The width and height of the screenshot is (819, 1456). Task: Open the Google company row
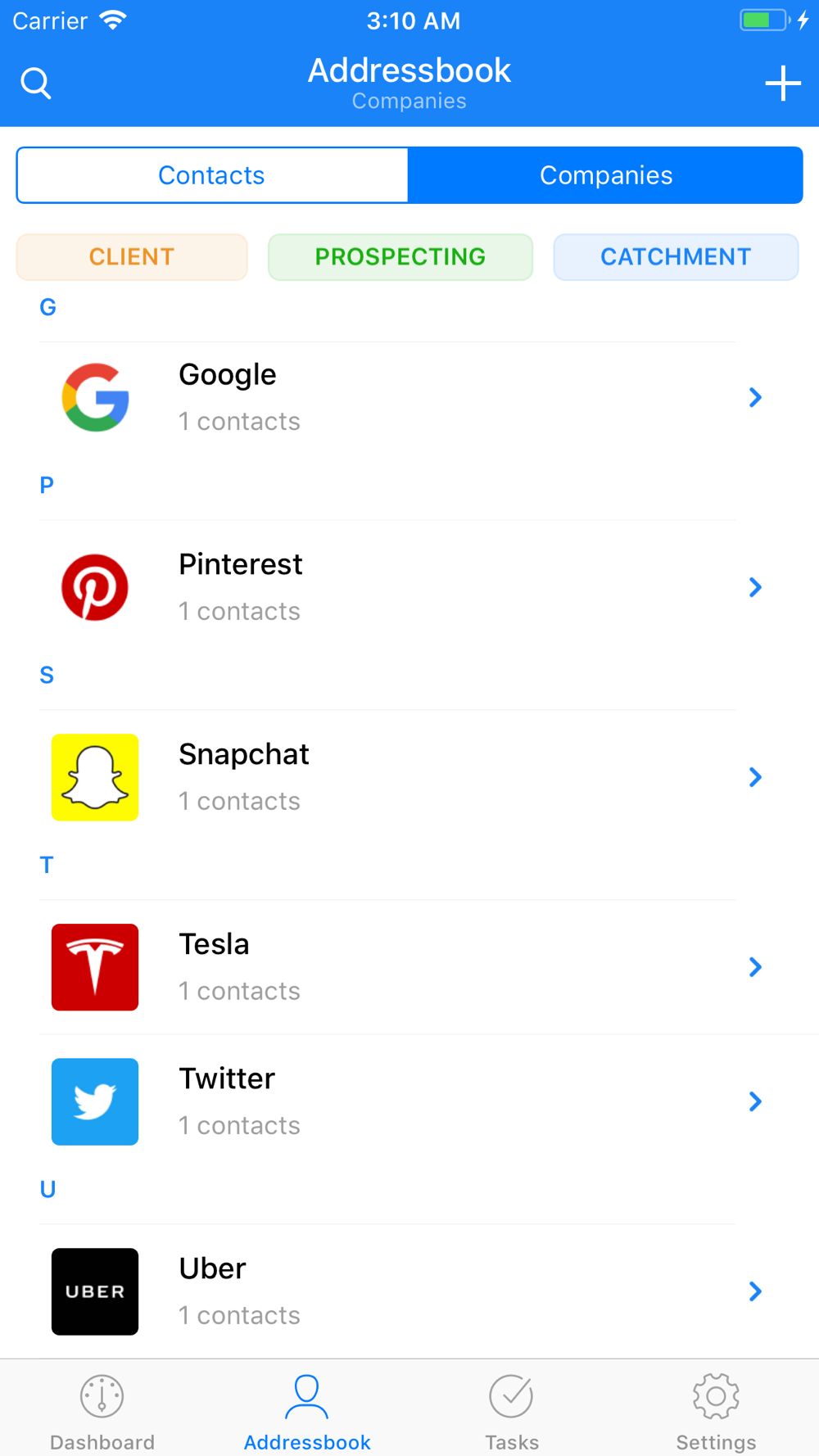tap(409, 397)
